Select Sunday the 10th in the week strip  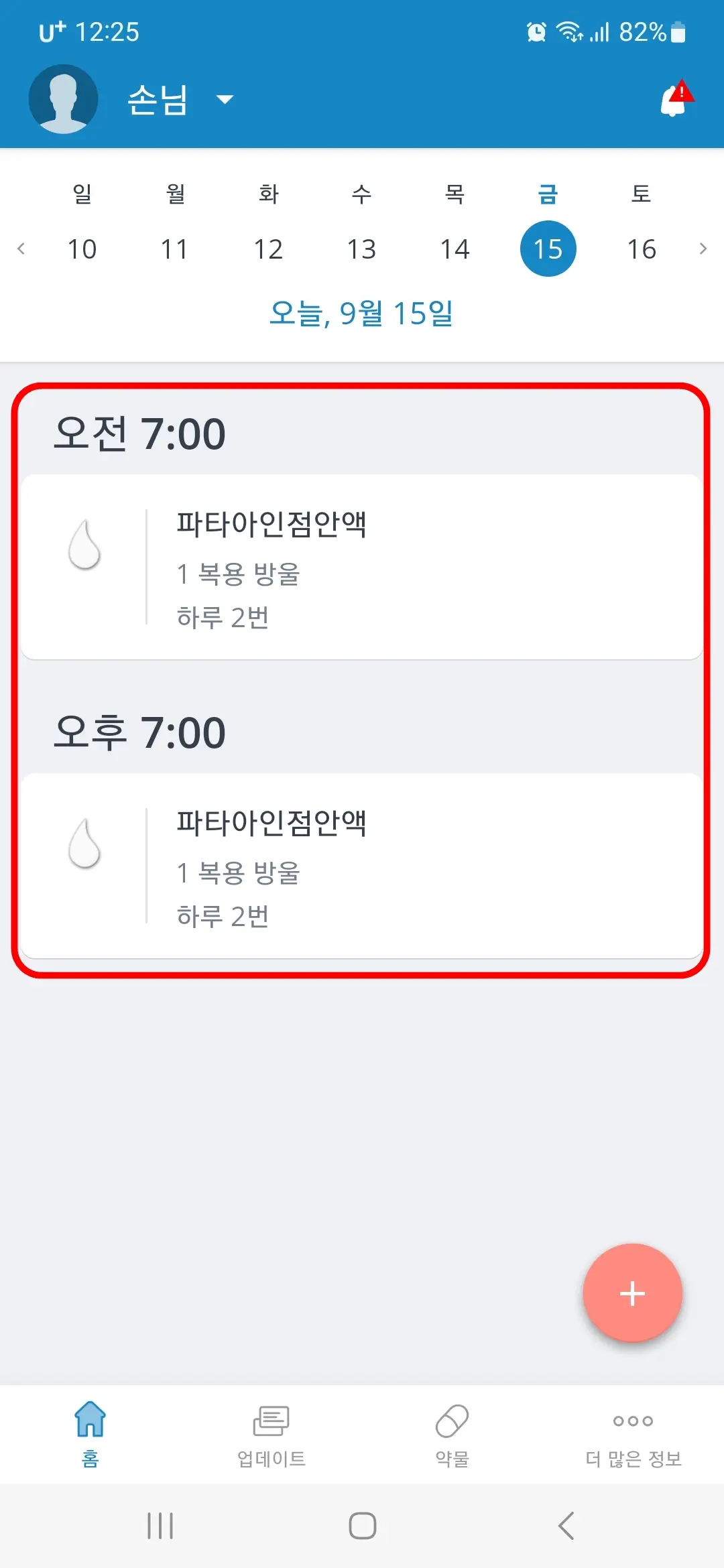point(82,248)
